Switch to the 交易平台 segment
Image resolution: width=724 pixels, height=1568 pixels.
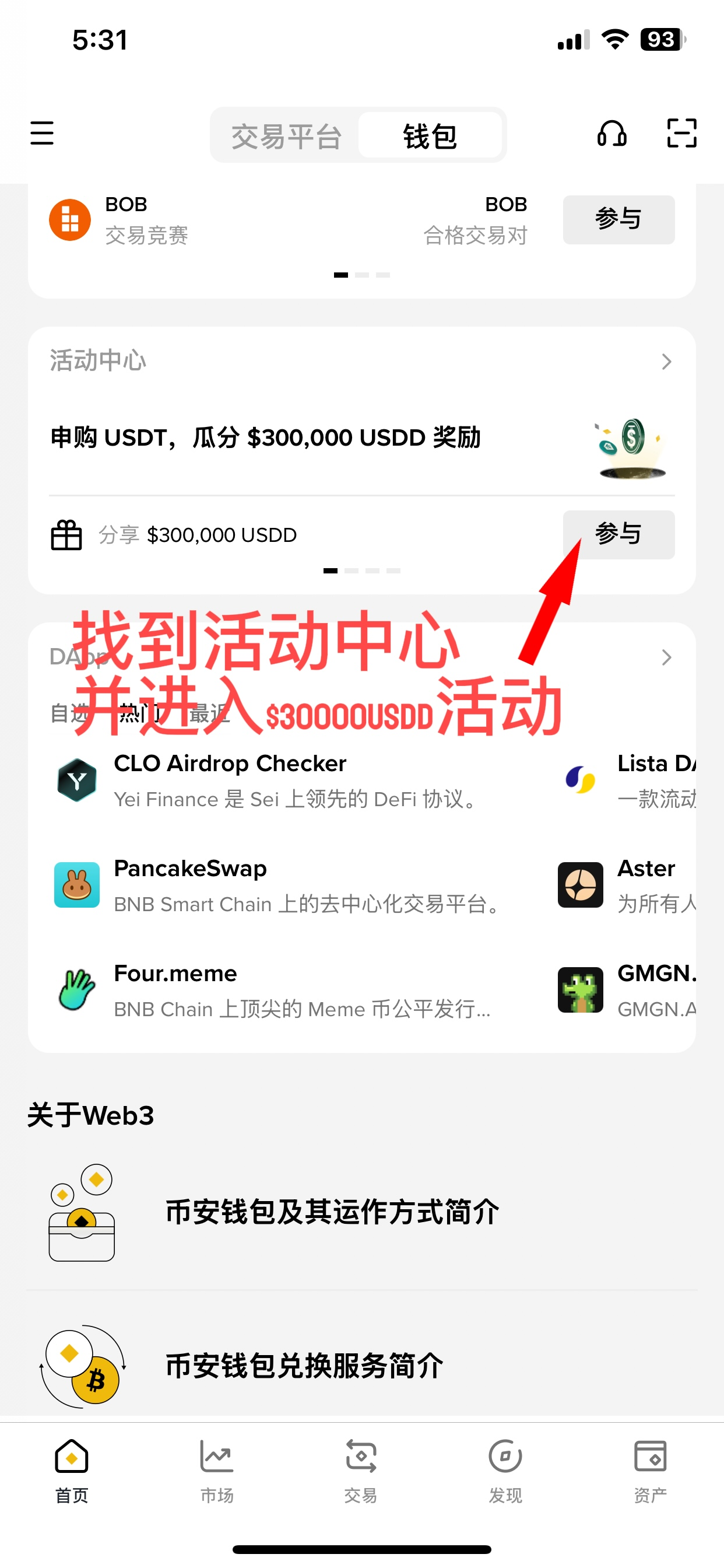pos(286,136)
